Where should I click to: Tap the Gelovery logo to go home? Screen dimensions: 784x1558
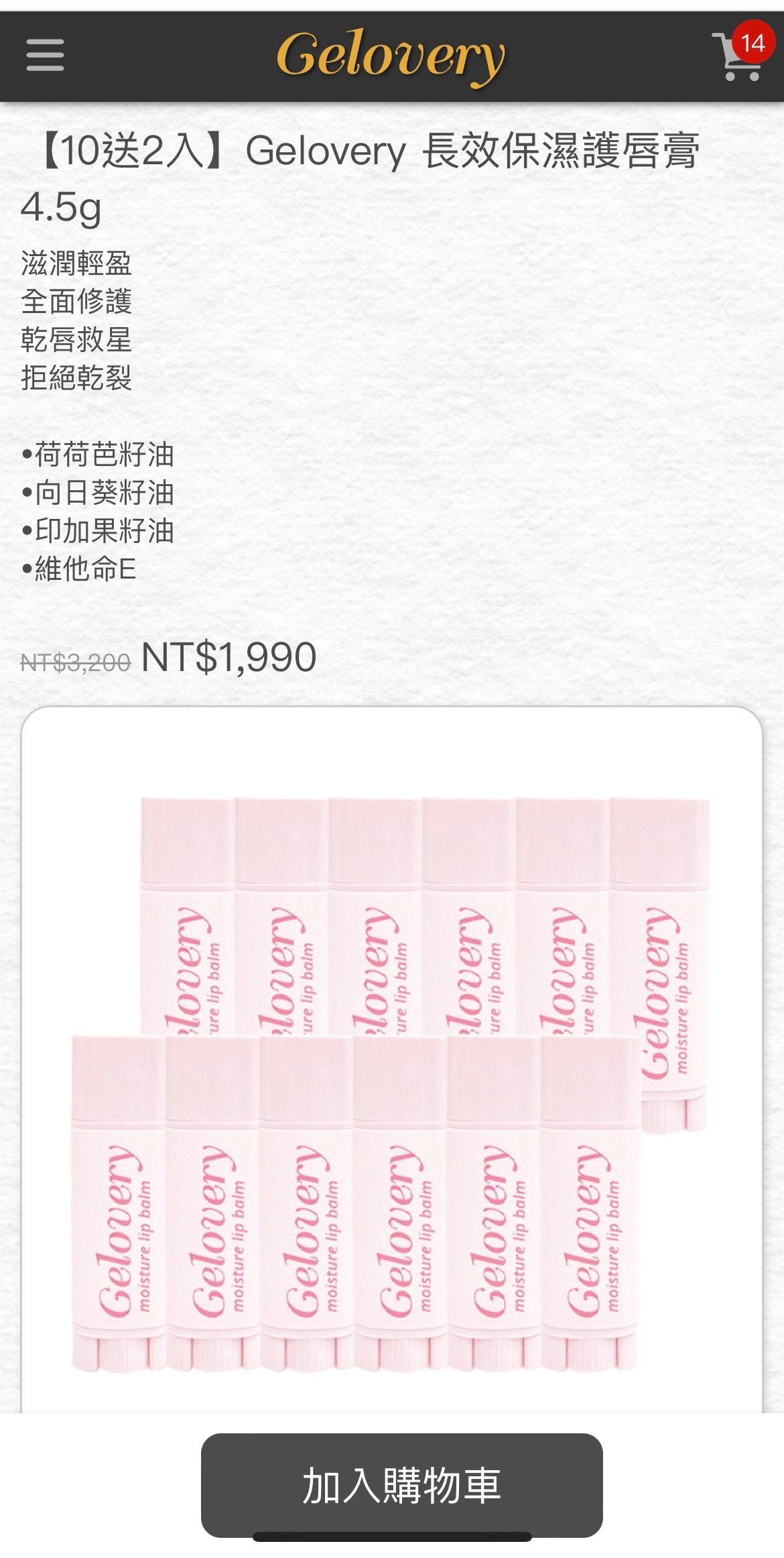coord(391,57)
